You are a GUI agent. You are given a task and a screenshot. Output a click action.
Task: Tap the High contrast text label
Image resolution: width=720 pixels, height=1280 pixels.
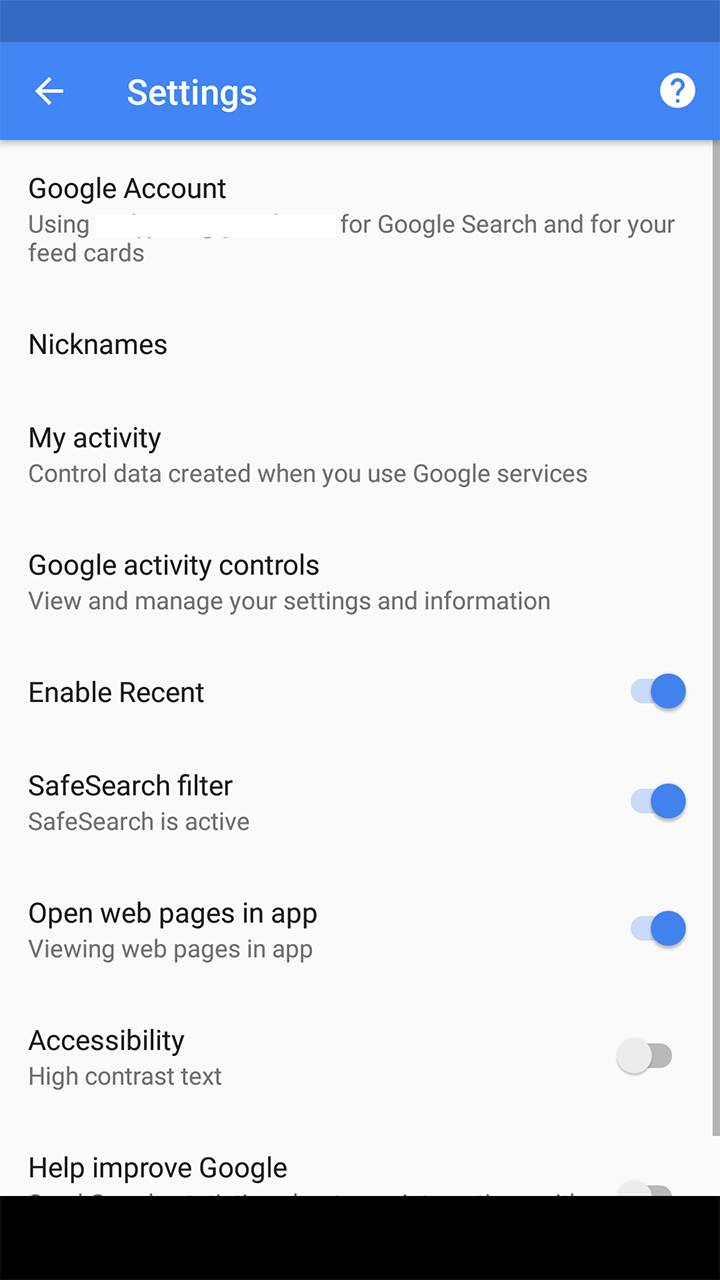click(x=124, y=1076)
